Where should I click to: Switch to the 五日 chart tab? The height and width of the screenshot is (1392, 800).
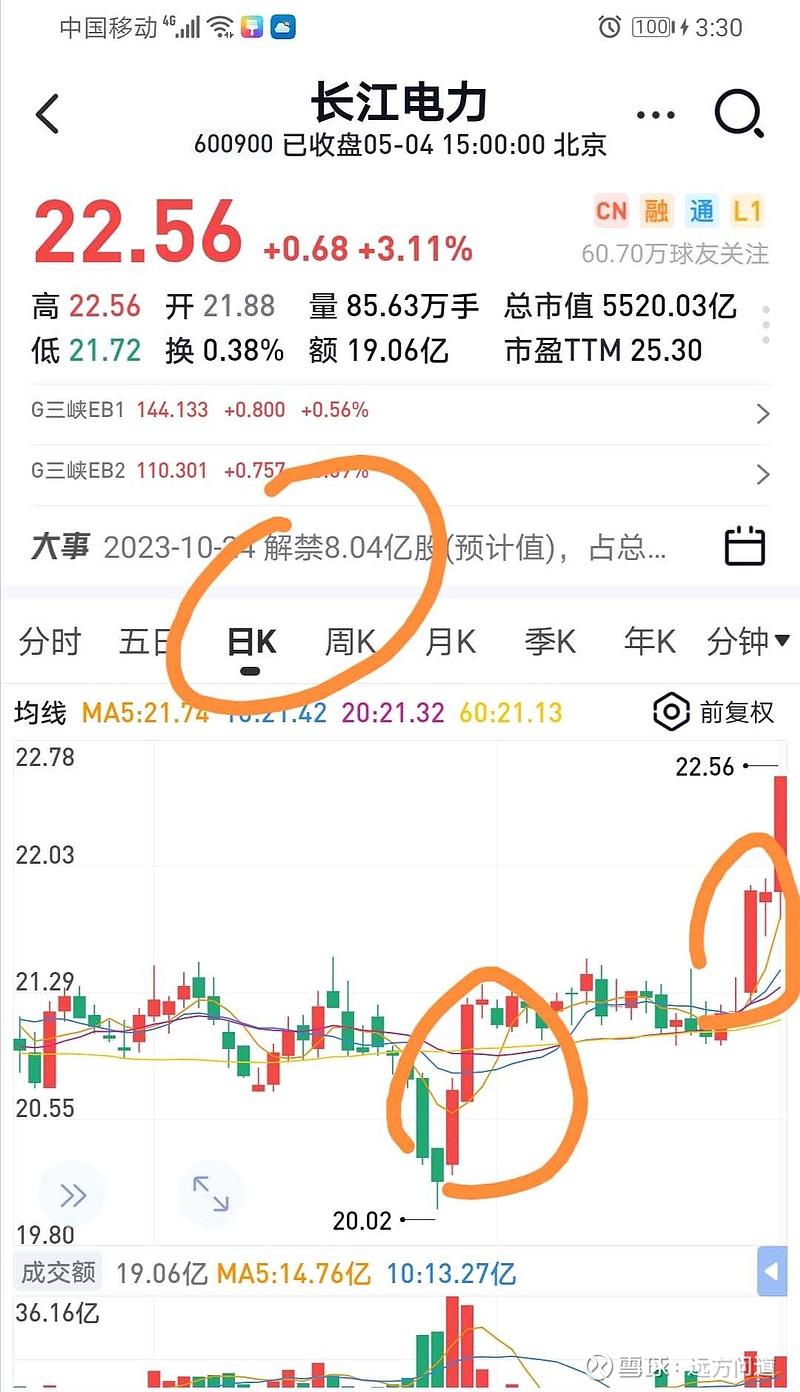(148, 641)
